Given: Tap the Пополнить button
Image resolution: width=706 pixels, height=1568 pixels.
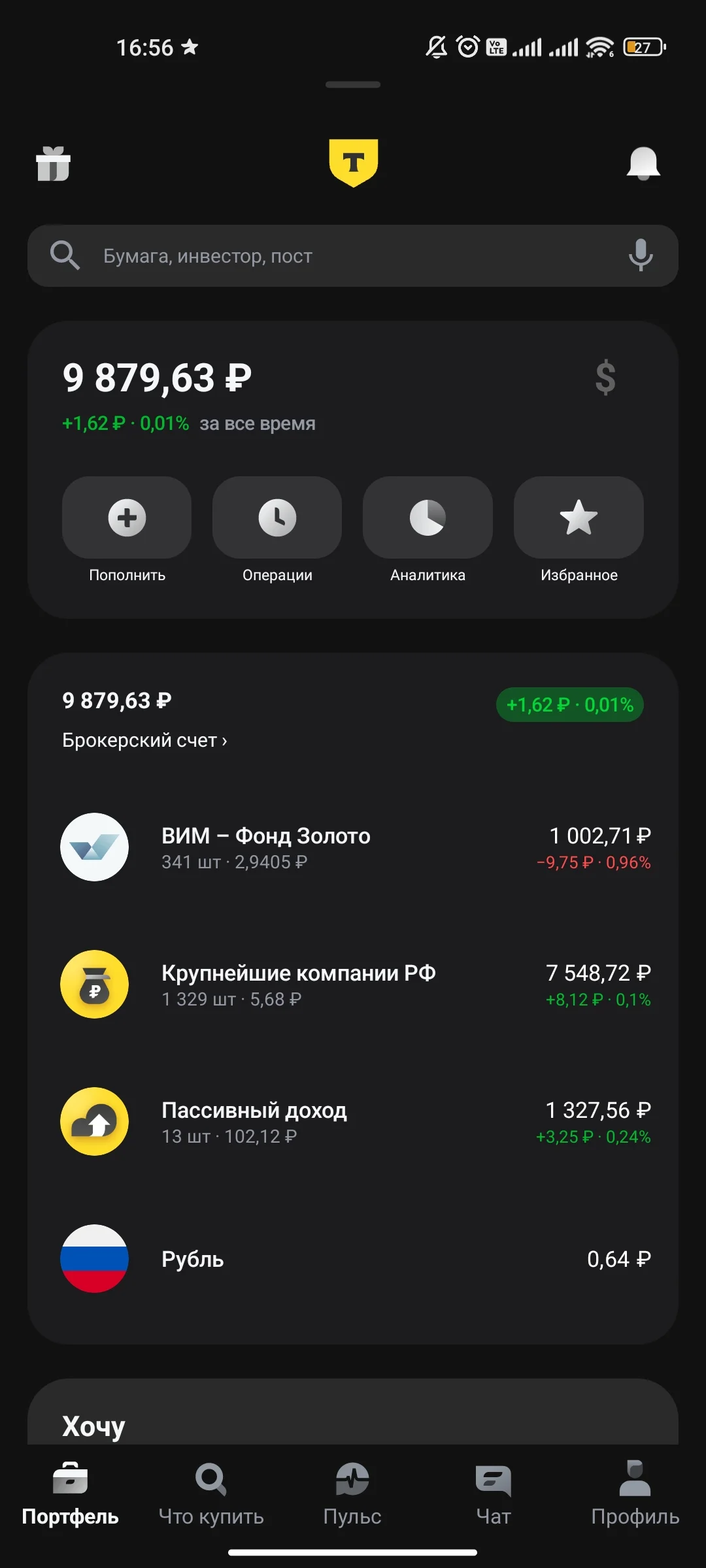Looking at the screenshot, I should tap(127, 530).
